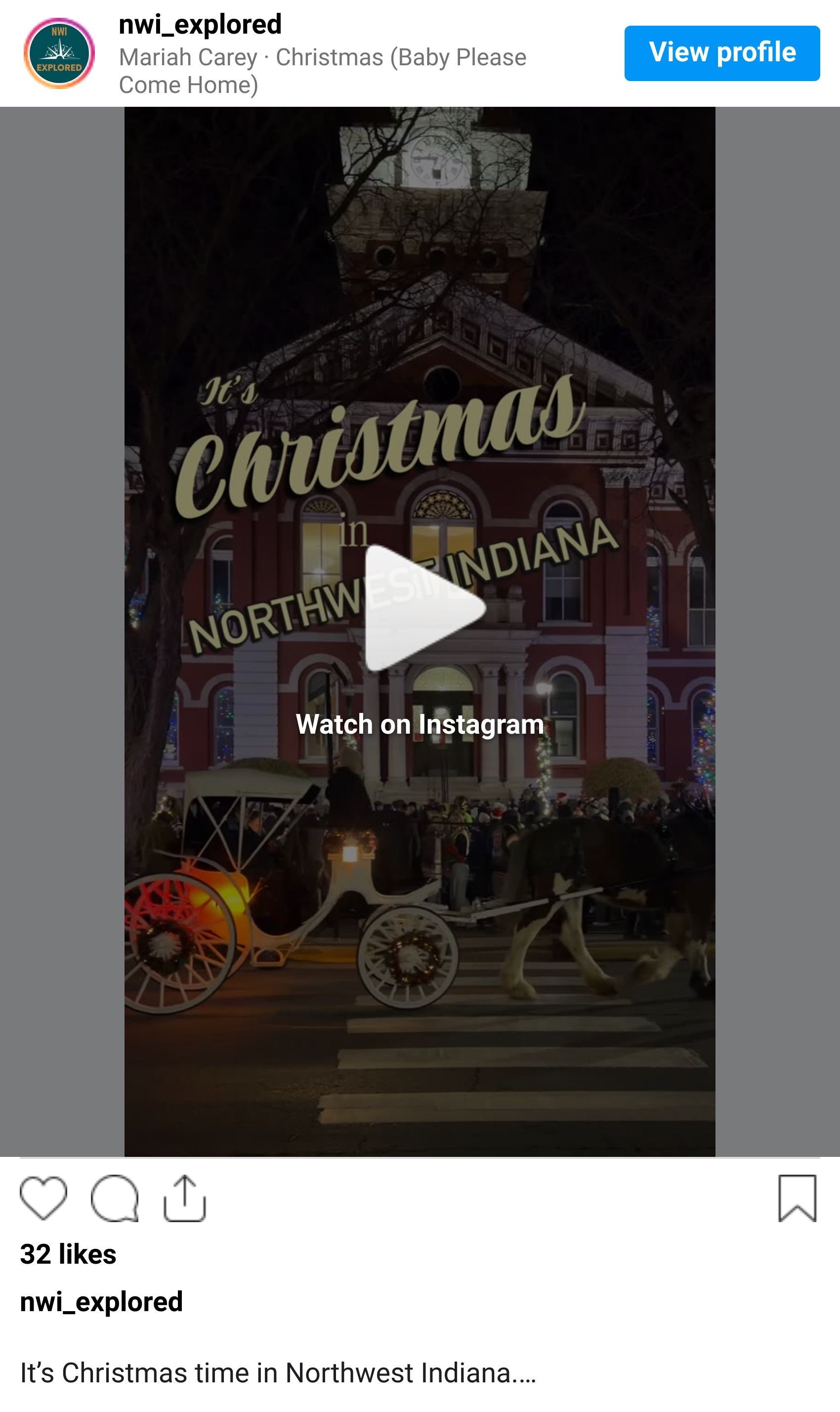Bookmark this Instagram post
The image size is (840, 1412).
(x=797, y=1198)
